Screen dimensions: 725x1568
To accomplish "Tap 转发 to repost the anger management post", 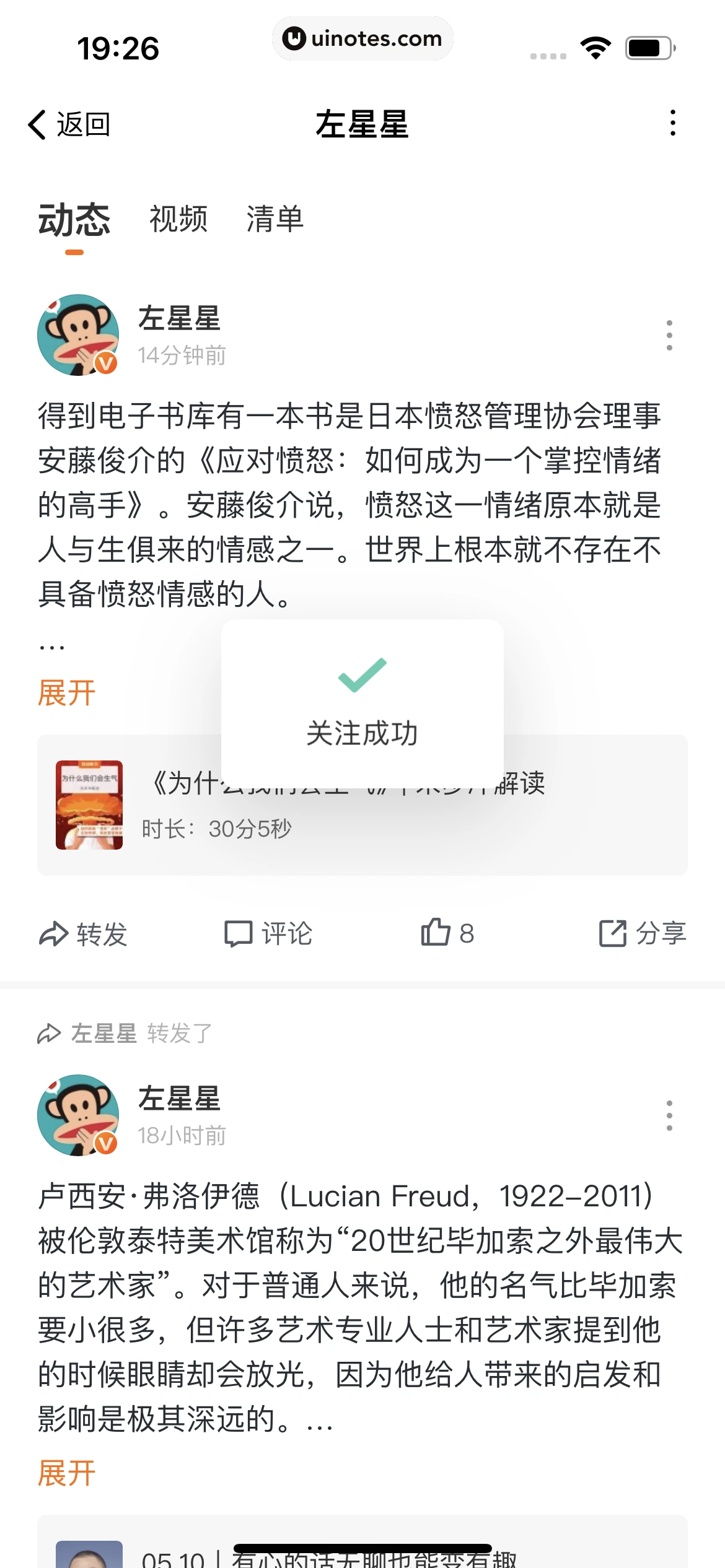I will pyautogui.click(x=83, y=934).
